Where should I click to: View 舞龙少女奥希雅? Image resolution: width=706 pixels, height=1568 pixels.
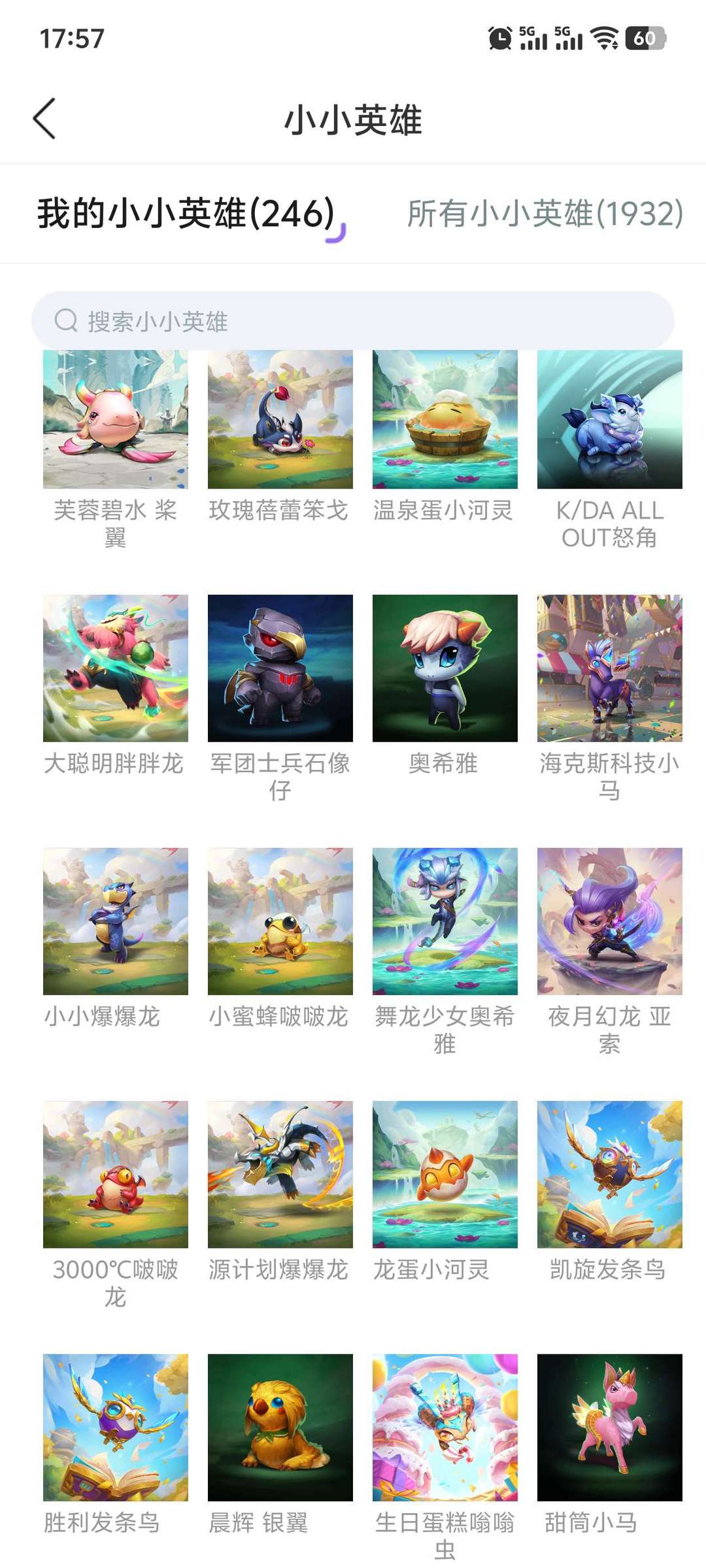pos(445,921)
